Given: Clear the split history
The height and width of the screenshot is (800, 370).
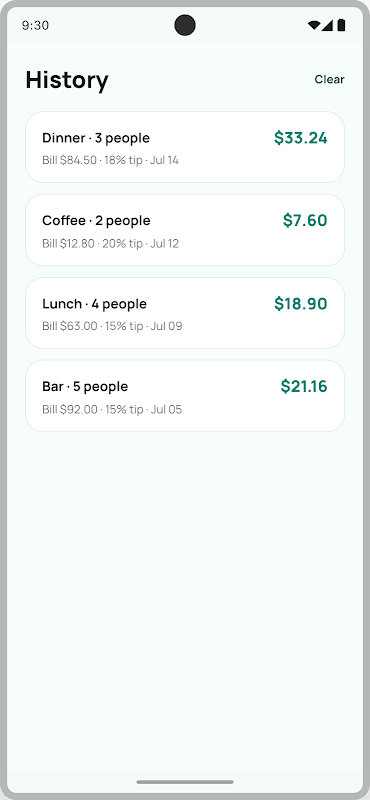Looking at the screenshot, I should click(329, 80).
